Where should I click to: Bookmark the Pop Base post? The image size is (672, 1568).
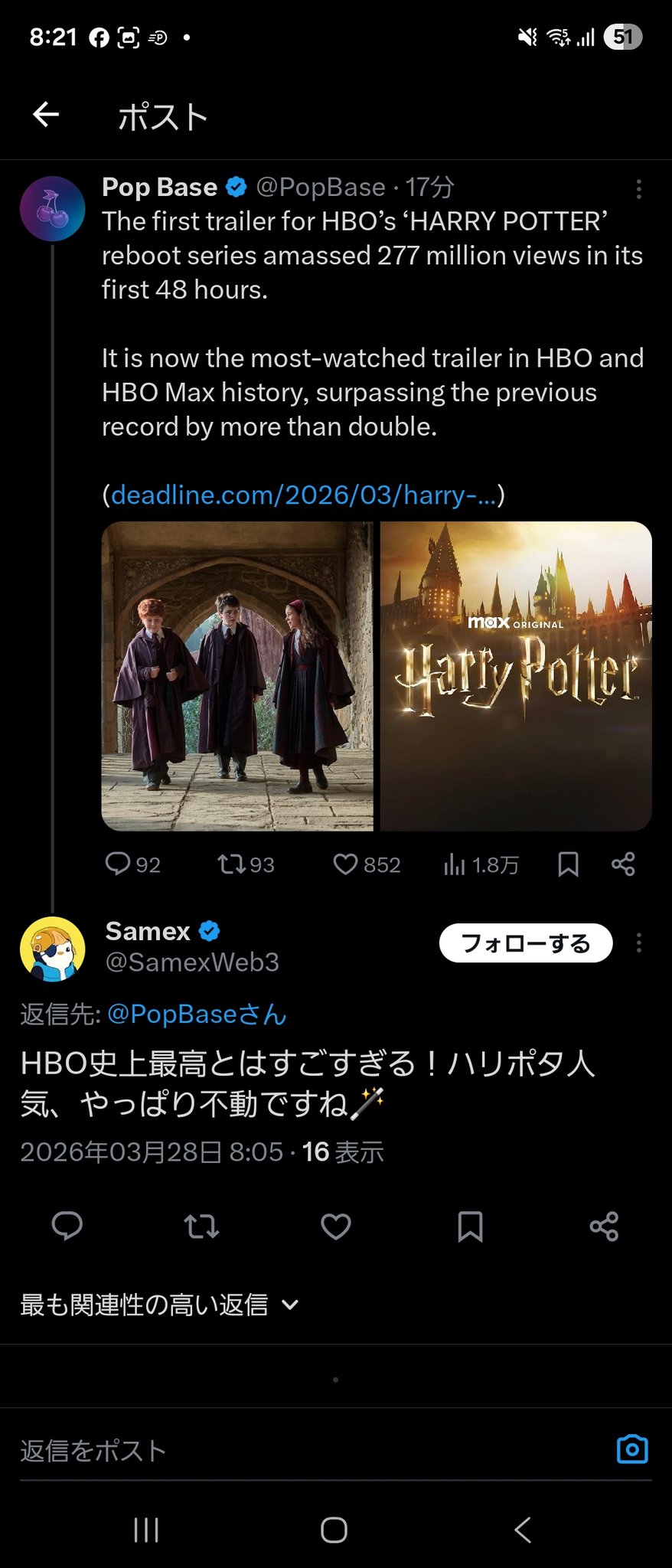[568, 864]
